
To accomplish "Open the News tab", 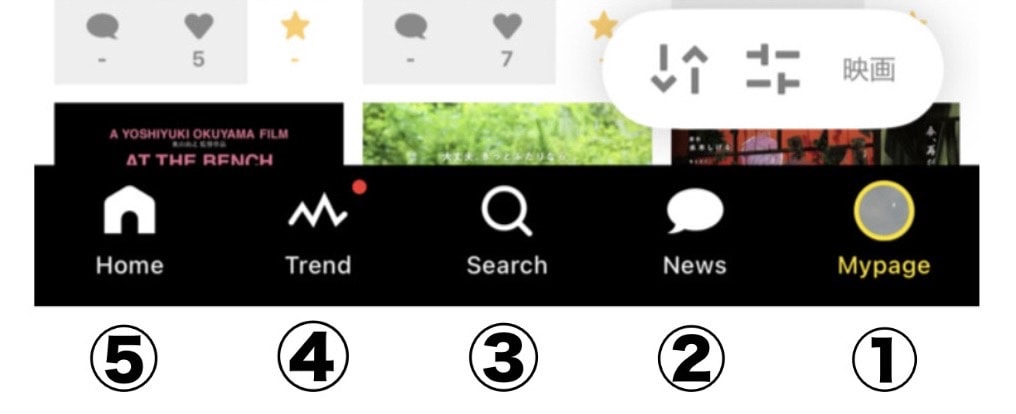I will (694, 233).
